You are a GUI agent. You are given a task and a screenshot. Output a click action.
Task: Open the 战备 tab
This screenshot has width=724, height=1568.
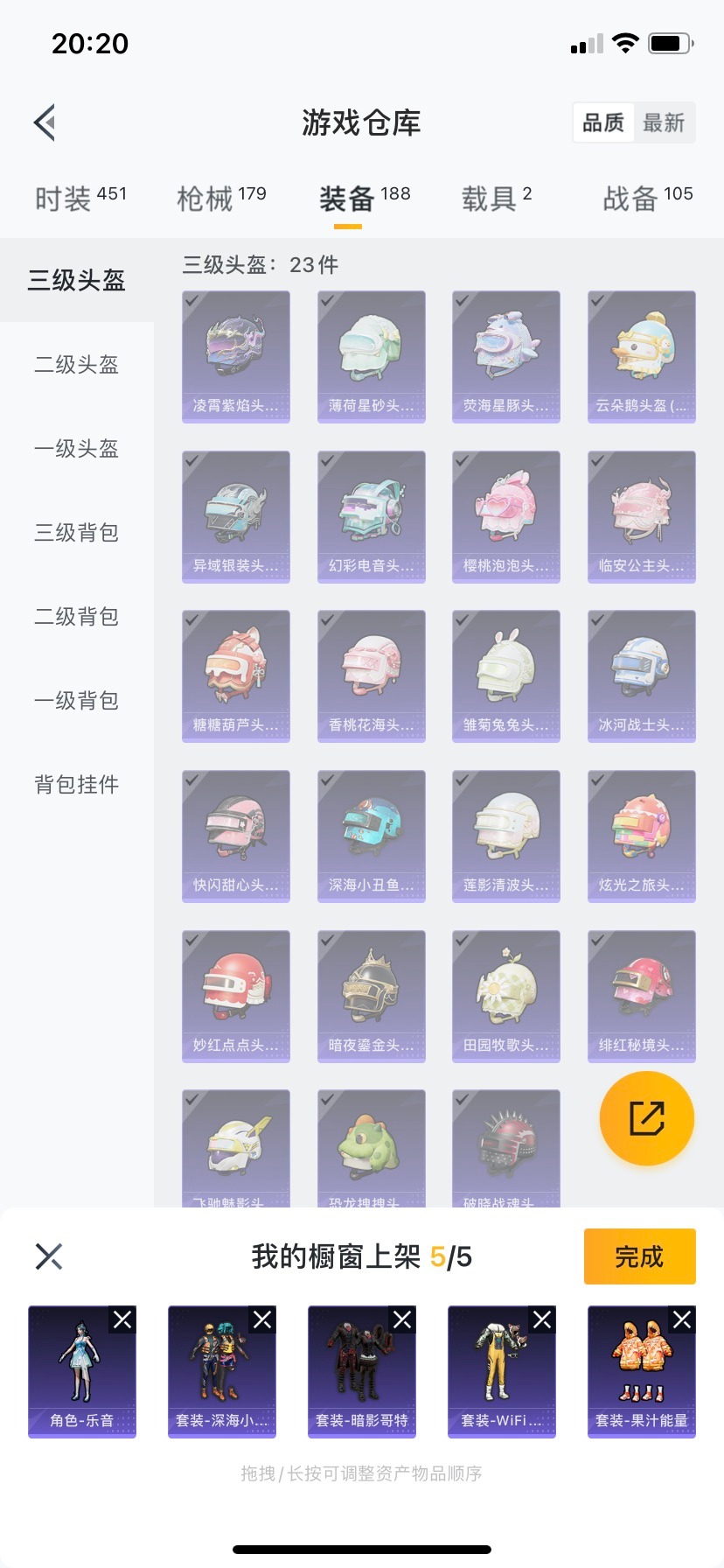[x=647, y=199]
